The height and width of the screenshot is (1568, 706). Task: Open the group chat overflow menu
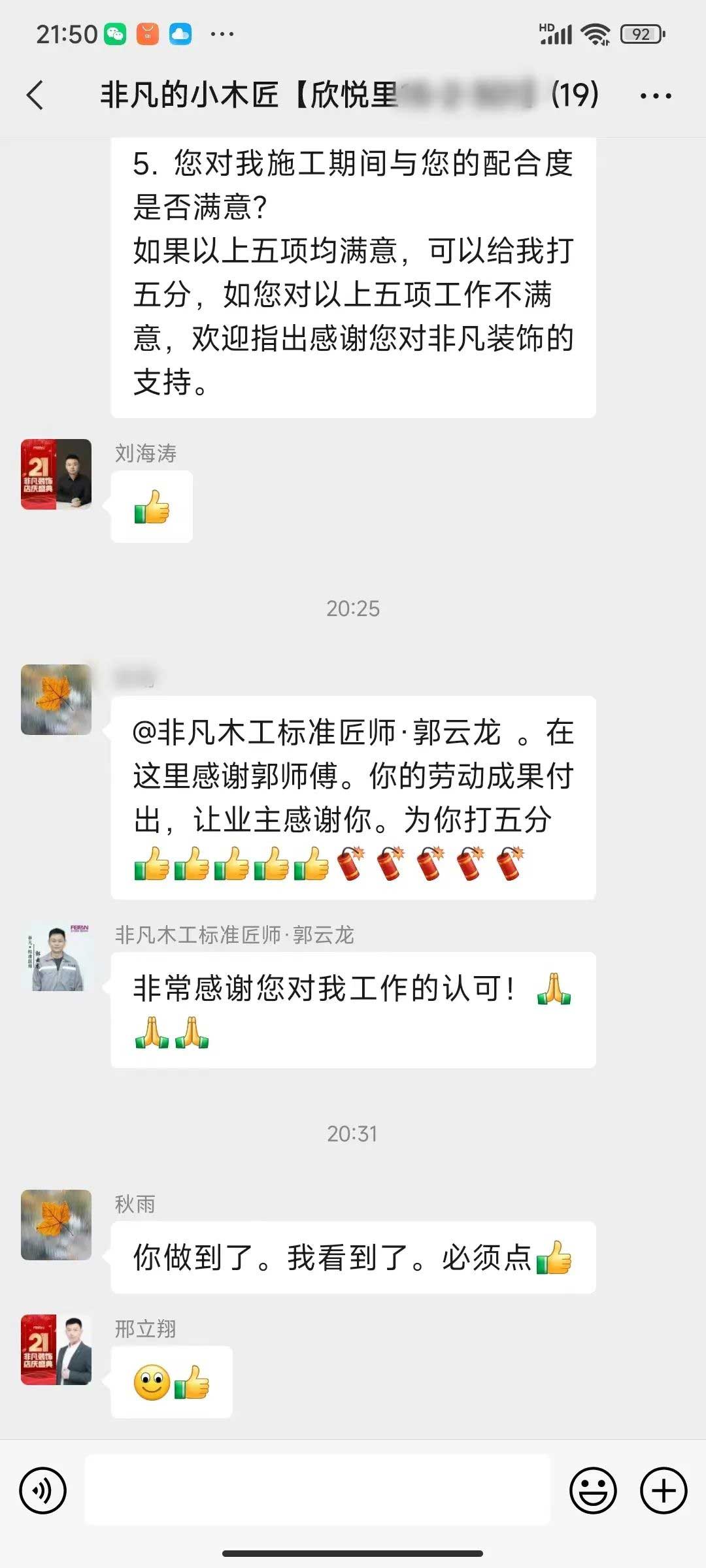click(655, 96)
